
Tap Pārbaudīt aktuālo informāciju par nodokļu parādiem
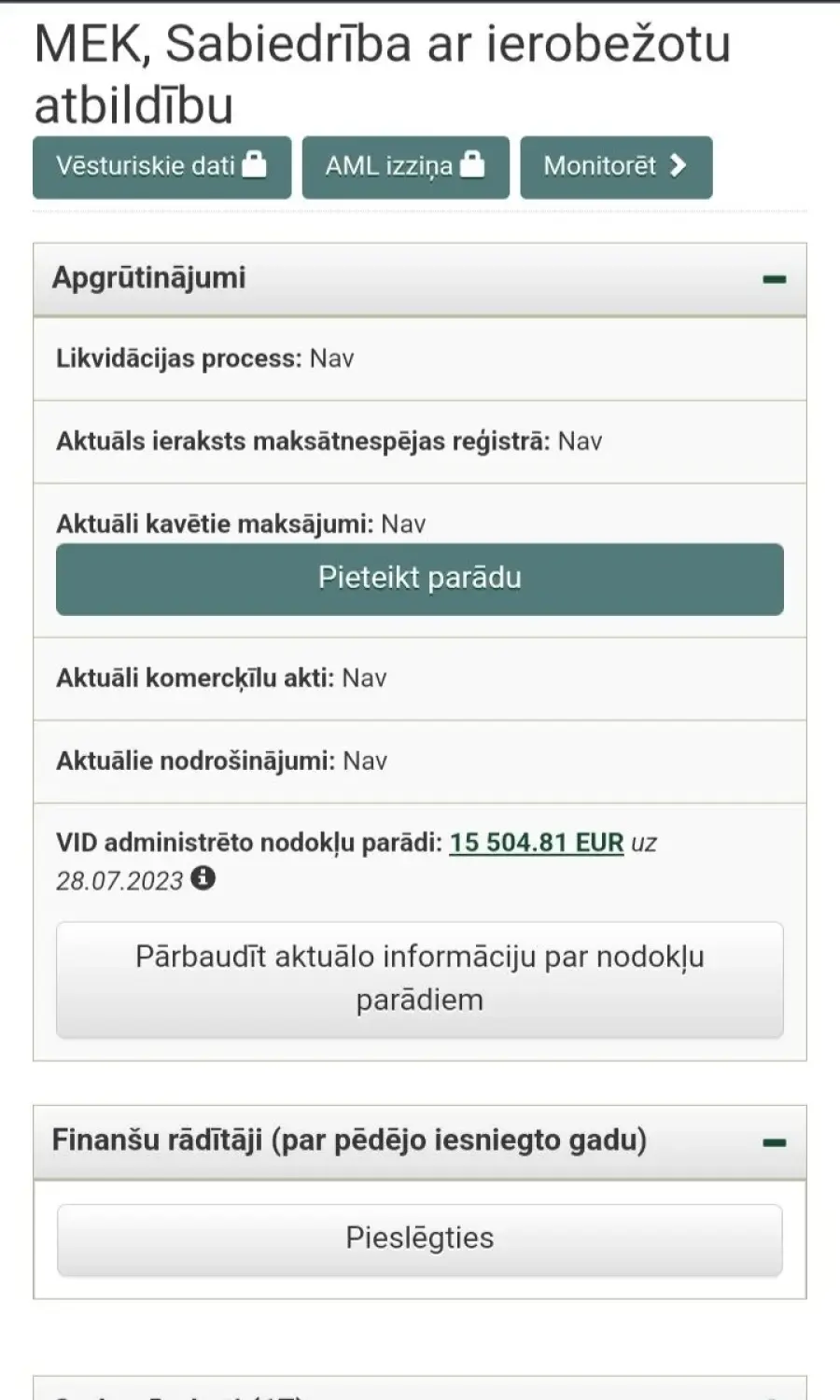[420, 979]
